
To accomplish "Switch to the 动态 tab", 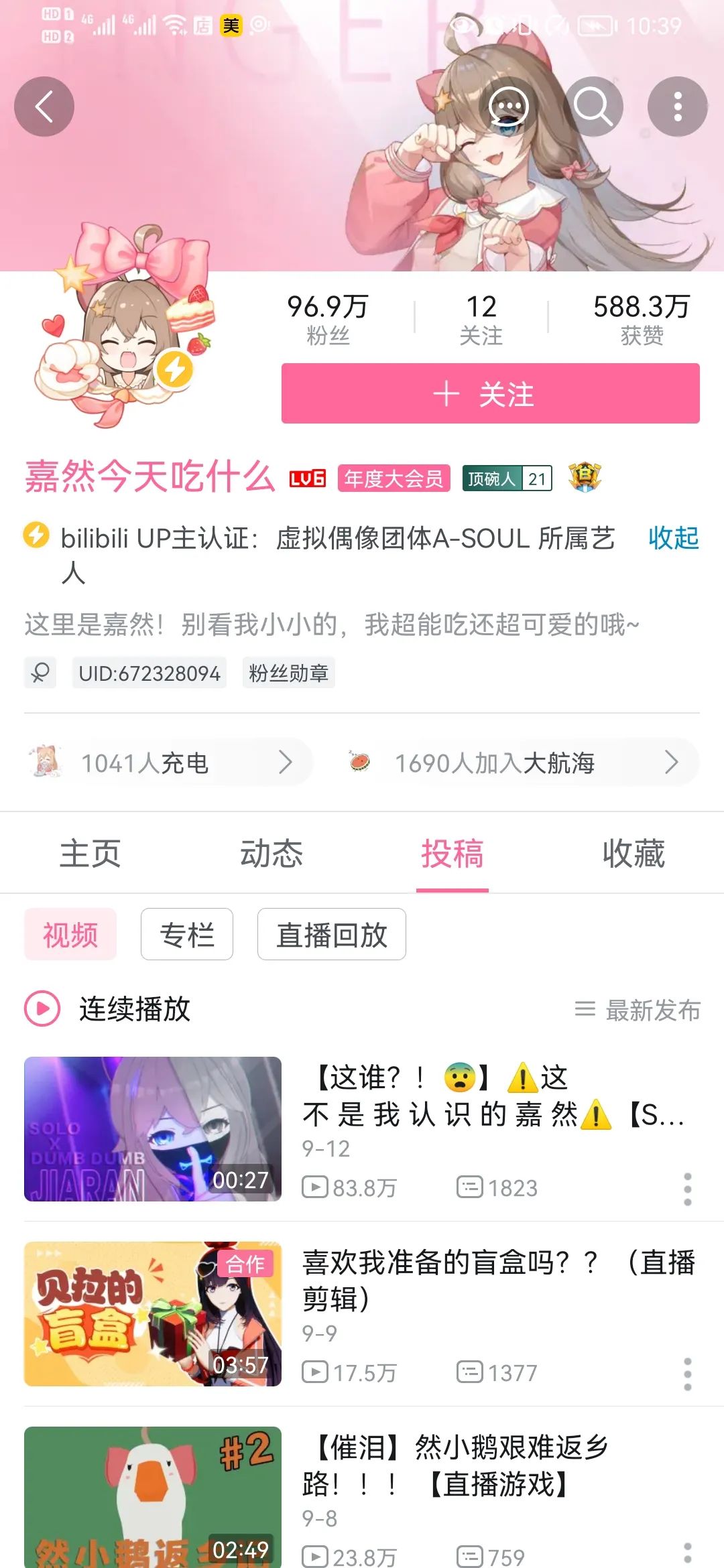I will (x=271, y=854).
